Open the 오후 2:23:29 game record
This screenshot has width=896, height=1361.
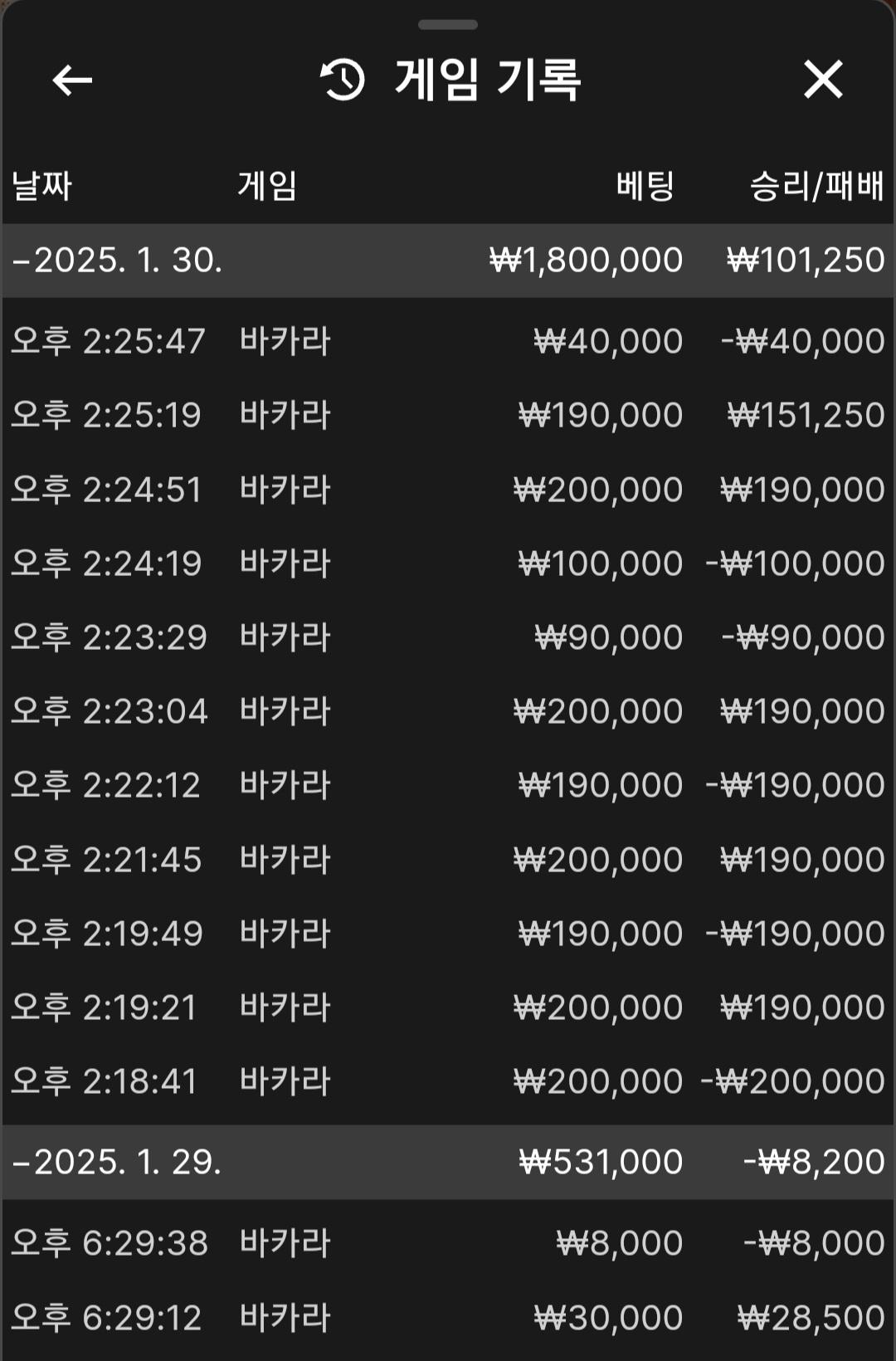pyautogui.click(x=448, y=637)
